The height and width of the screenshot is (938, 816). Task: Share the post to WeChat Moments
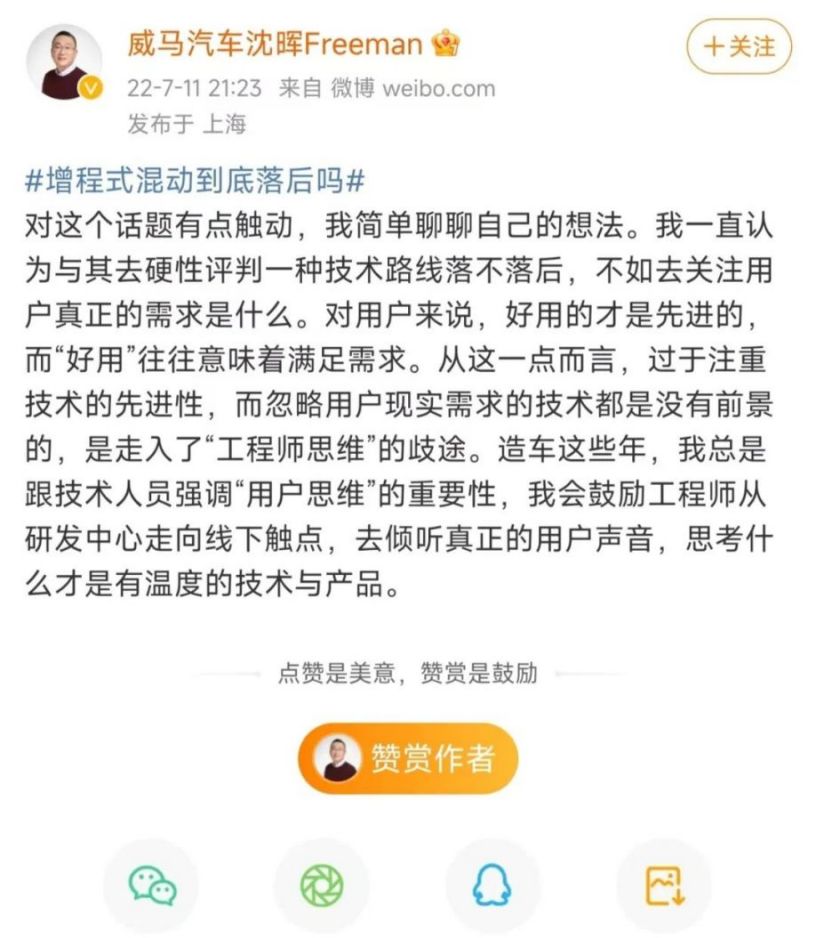pyautogui.click(x=322, y=886)
